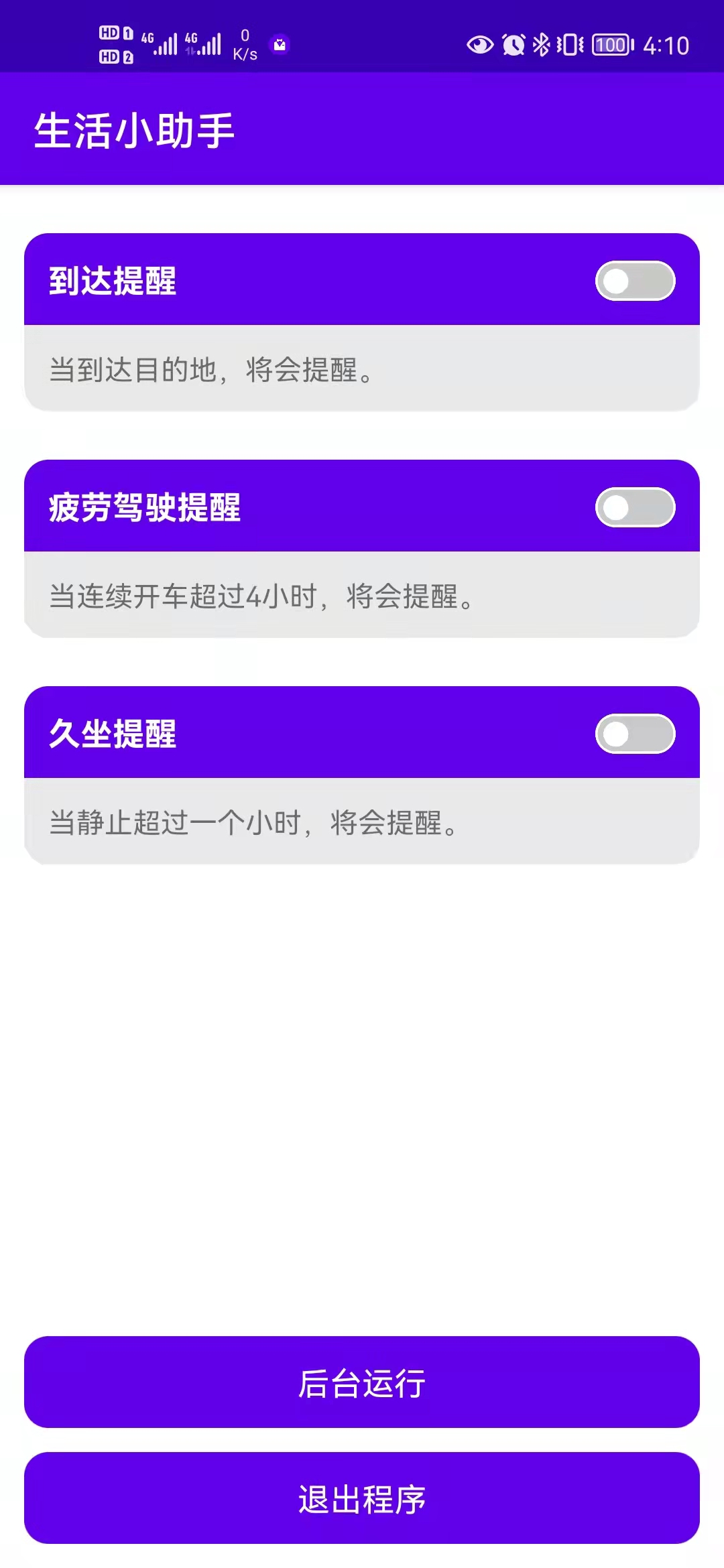Tap the 后台运行 button

[x=362, y=1382]
